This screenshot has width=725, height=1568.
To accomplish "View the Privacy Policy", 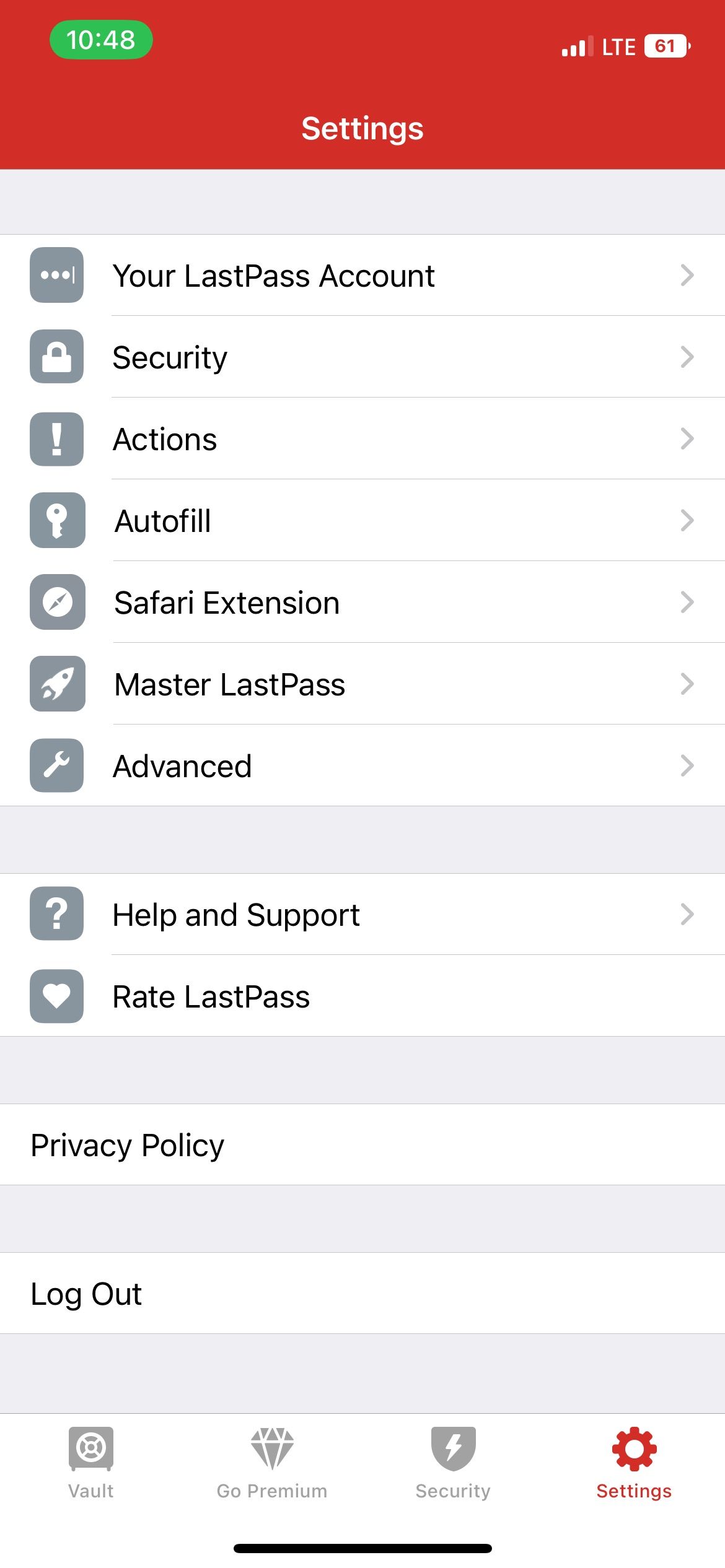I will 362,1144.
